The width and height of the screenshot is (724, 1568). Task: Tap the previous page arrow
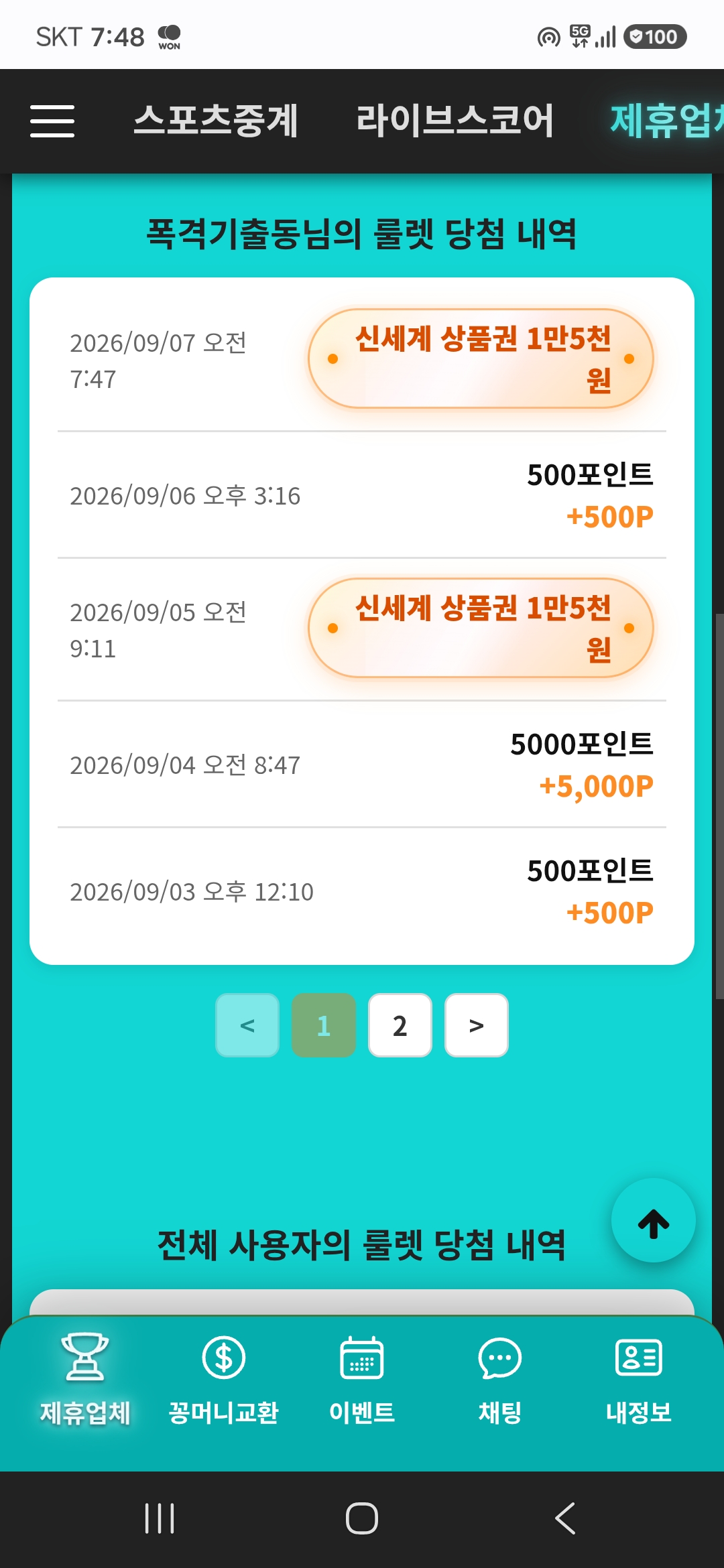[x=247, y=1025]
